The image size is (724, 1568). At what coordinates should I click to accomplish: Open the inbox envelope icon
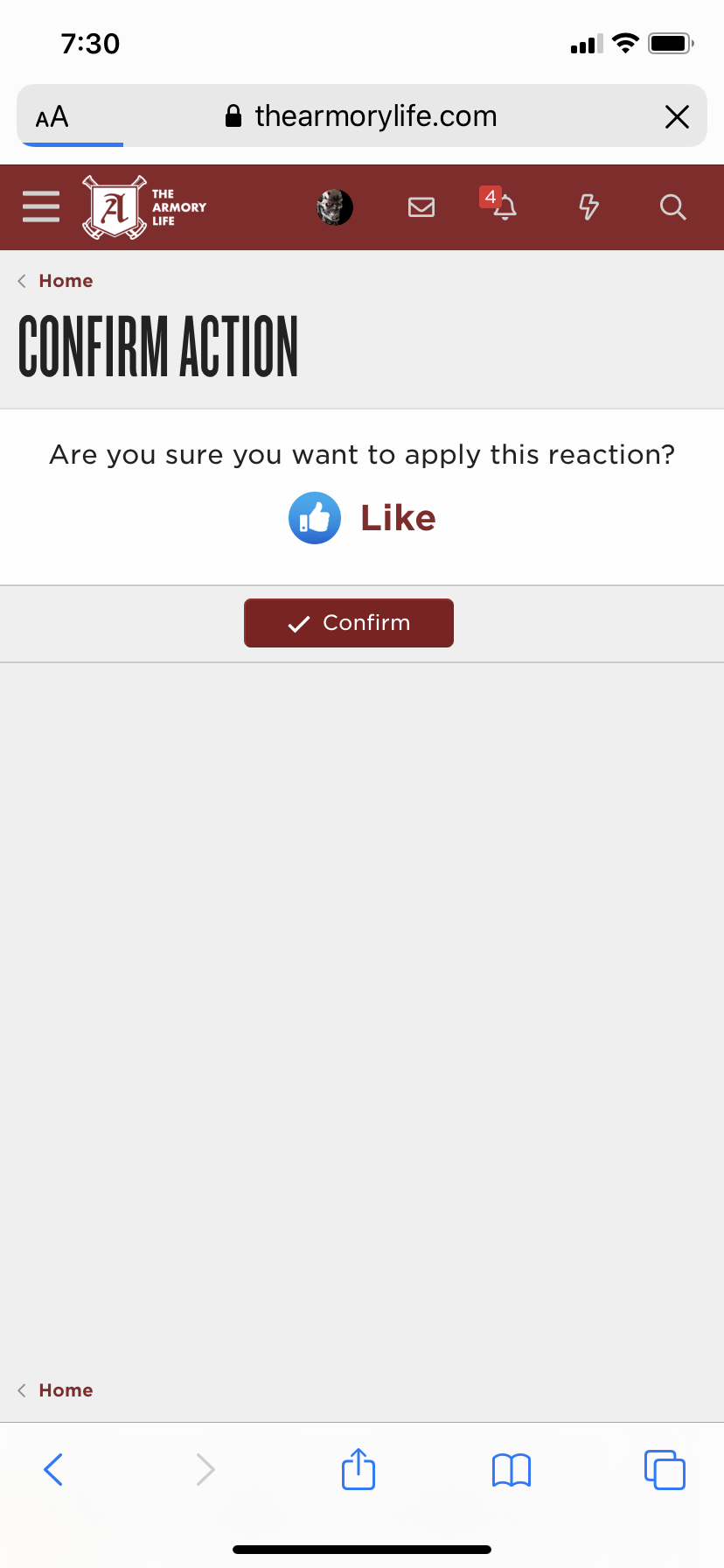click(x=421, y=207)
